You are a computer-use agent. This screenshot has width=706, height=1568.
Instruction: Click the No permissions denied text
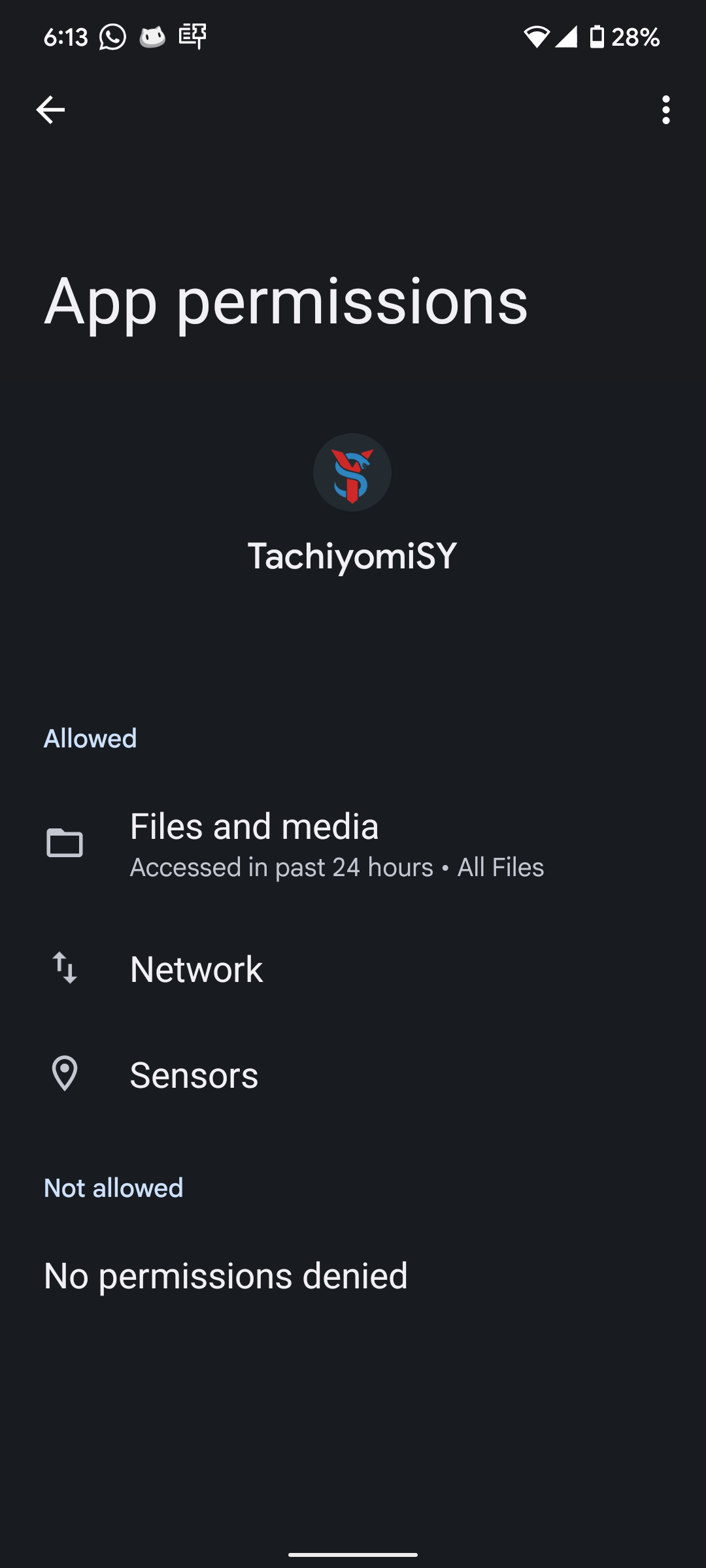pyautogui.click(x=224, y=1275)
